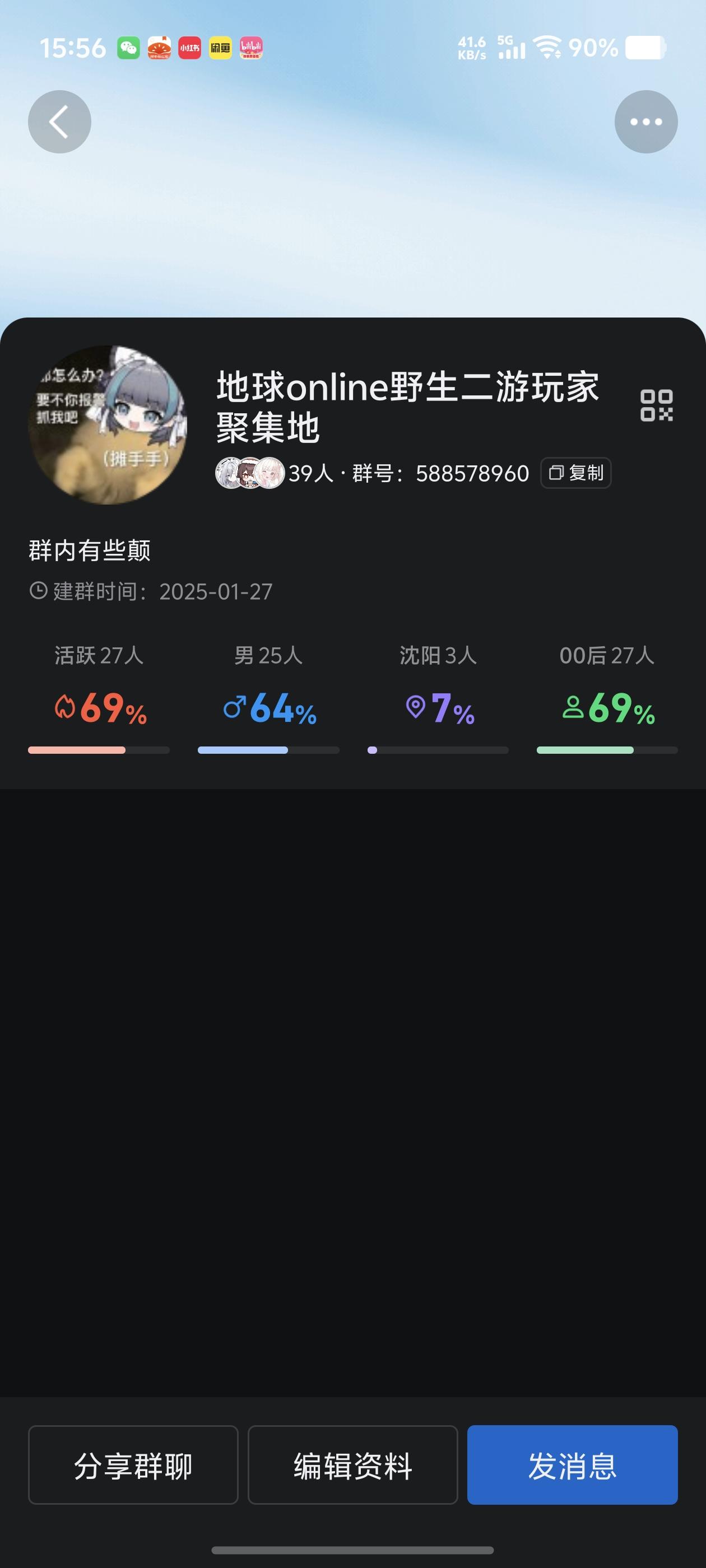Tap the back arrow to leave group profile
Image resolution: width=706 pixels, height=1568 pixels.
(x=59, y=121)
